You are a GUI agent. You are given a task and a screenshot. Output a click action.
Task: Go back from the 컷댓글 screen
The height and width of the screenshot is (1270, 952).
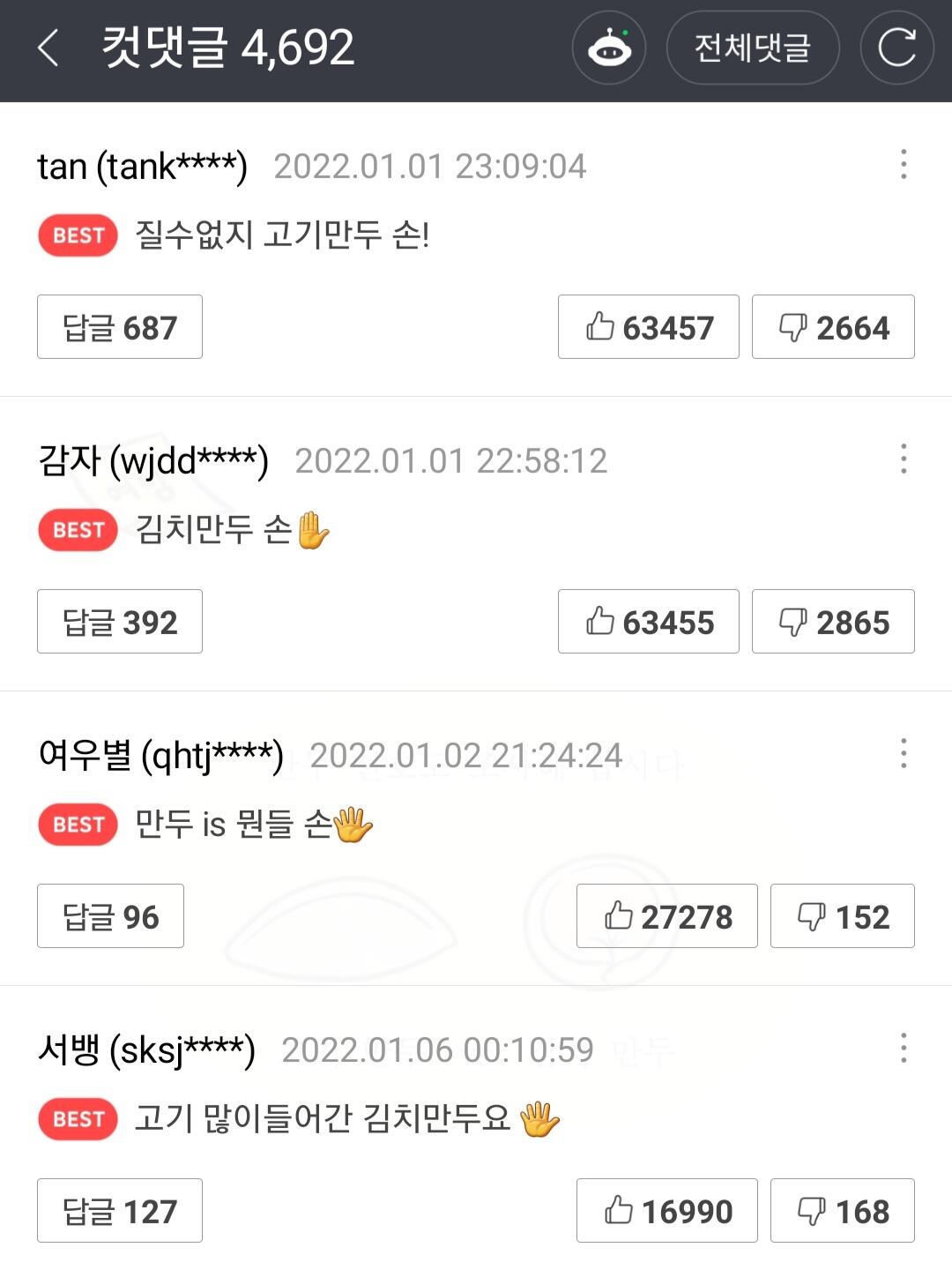[x=49, y=48]
